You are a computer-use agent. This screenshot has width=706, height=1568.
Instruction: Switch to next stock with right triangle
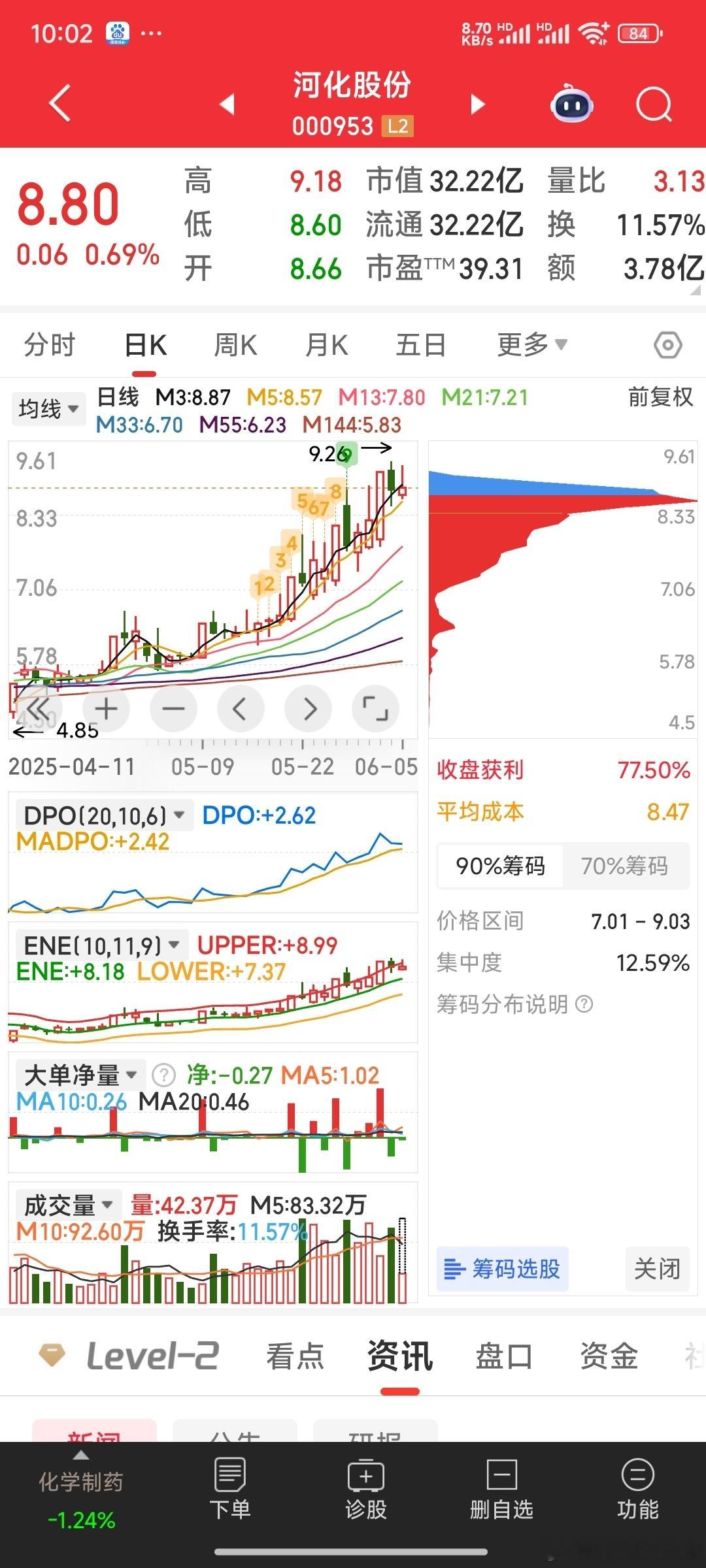click(478, 104)
